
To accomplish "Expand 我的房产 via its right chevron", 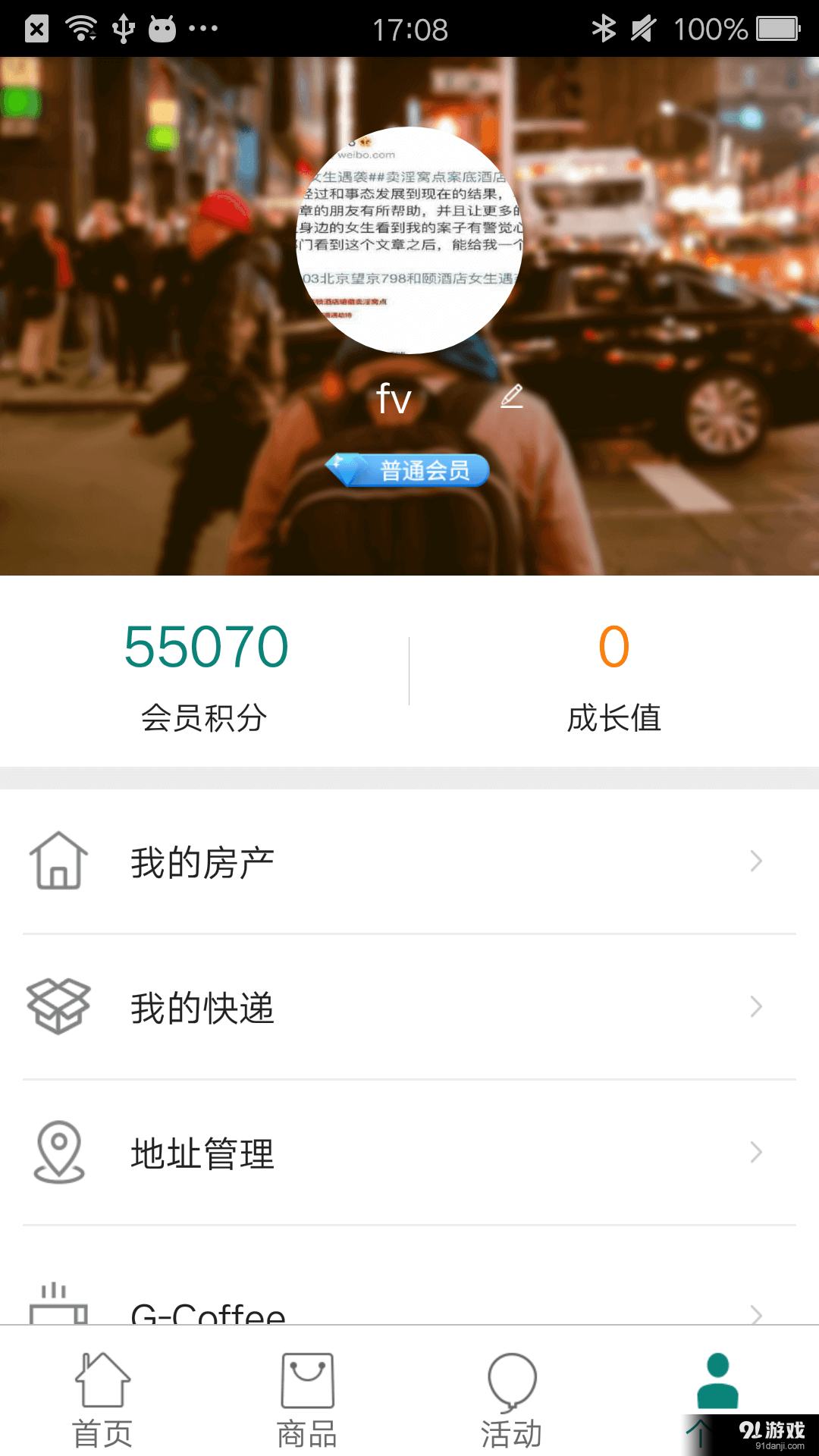I will 755,861.
